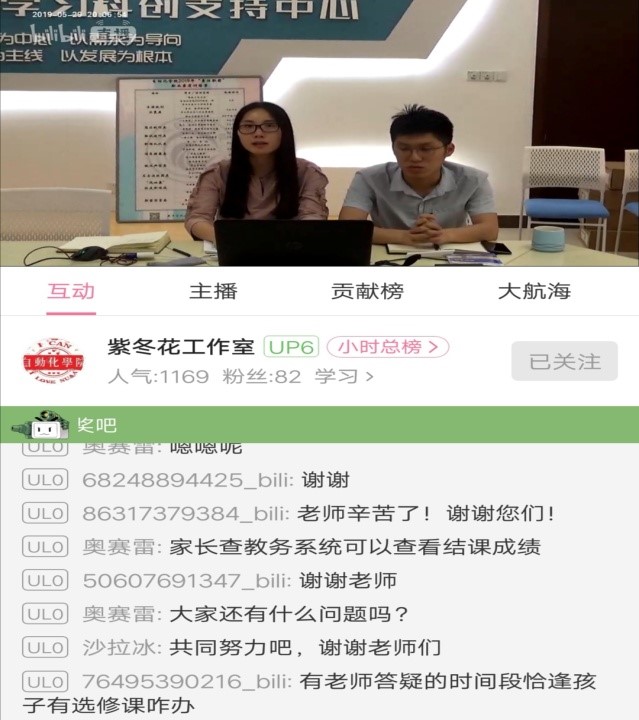Tap the live video player

tap(319, 133)
